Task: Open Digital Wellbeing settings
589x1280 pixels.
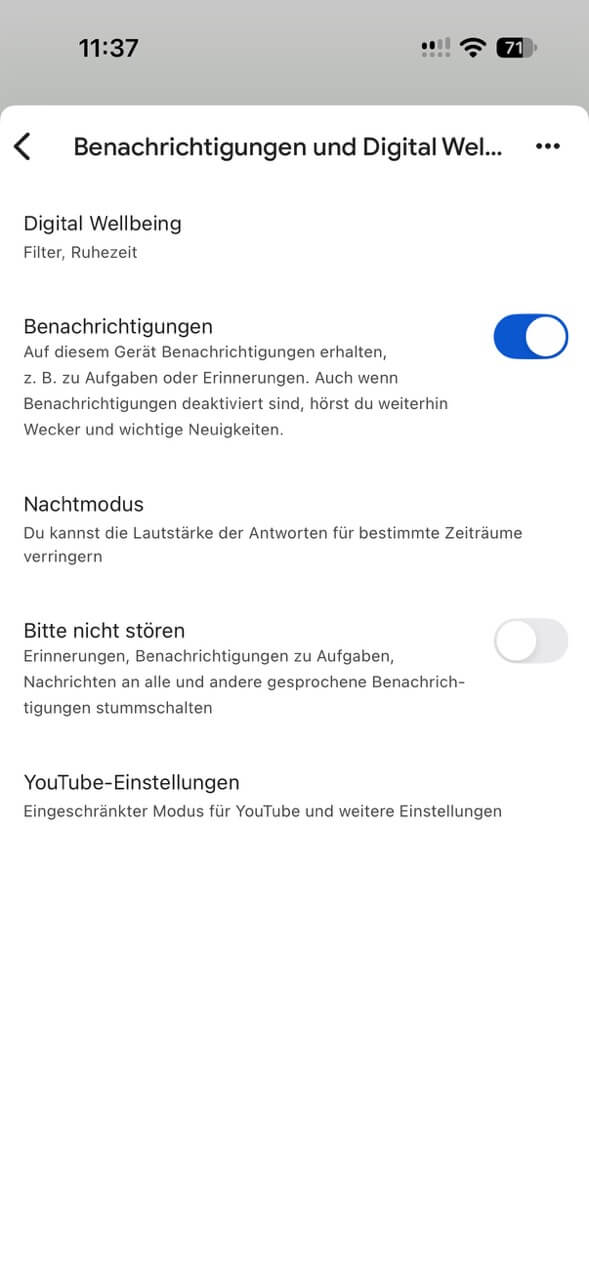Action: 294,236
